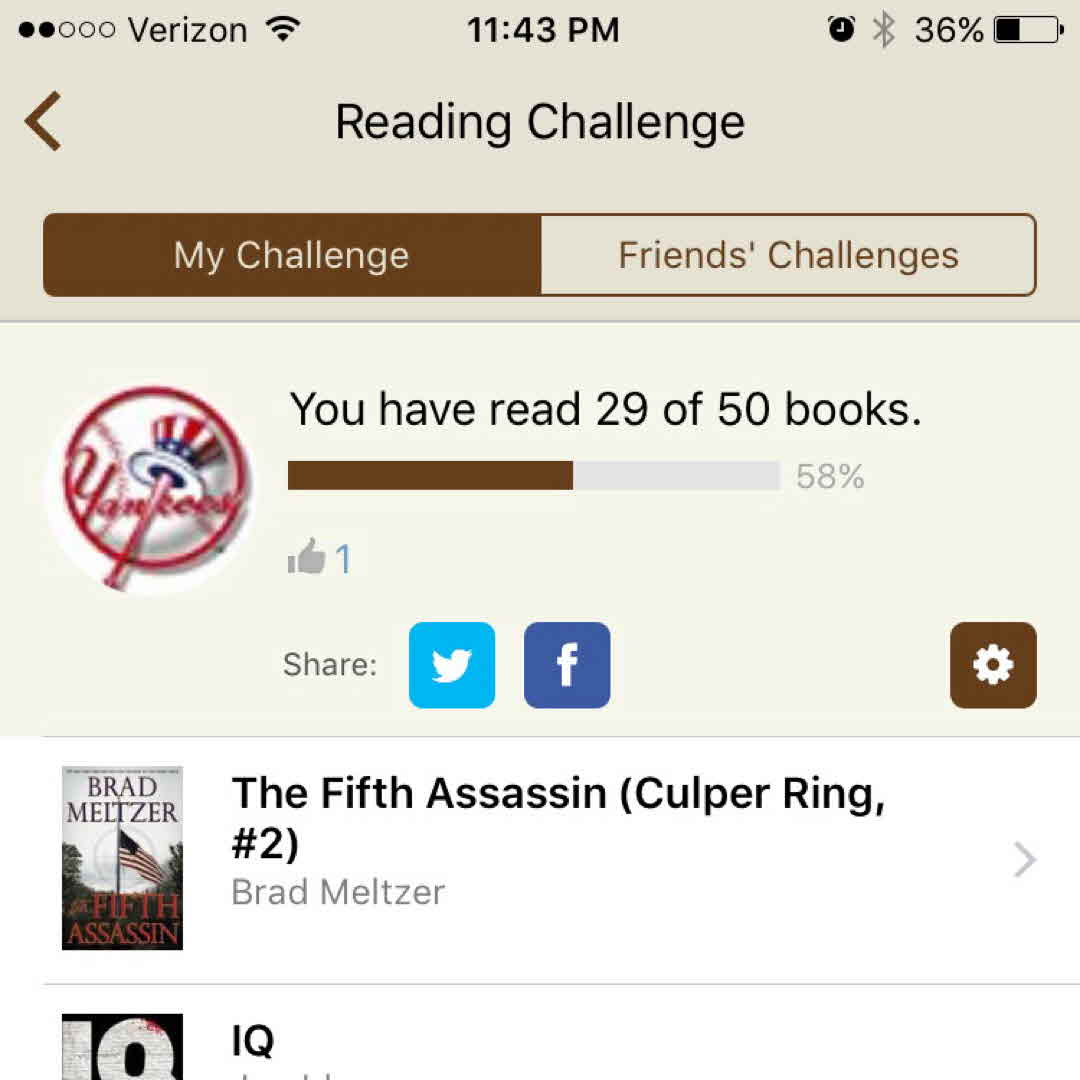Like the reading challenge progress

pyautogui.click(x=307, y=558)
